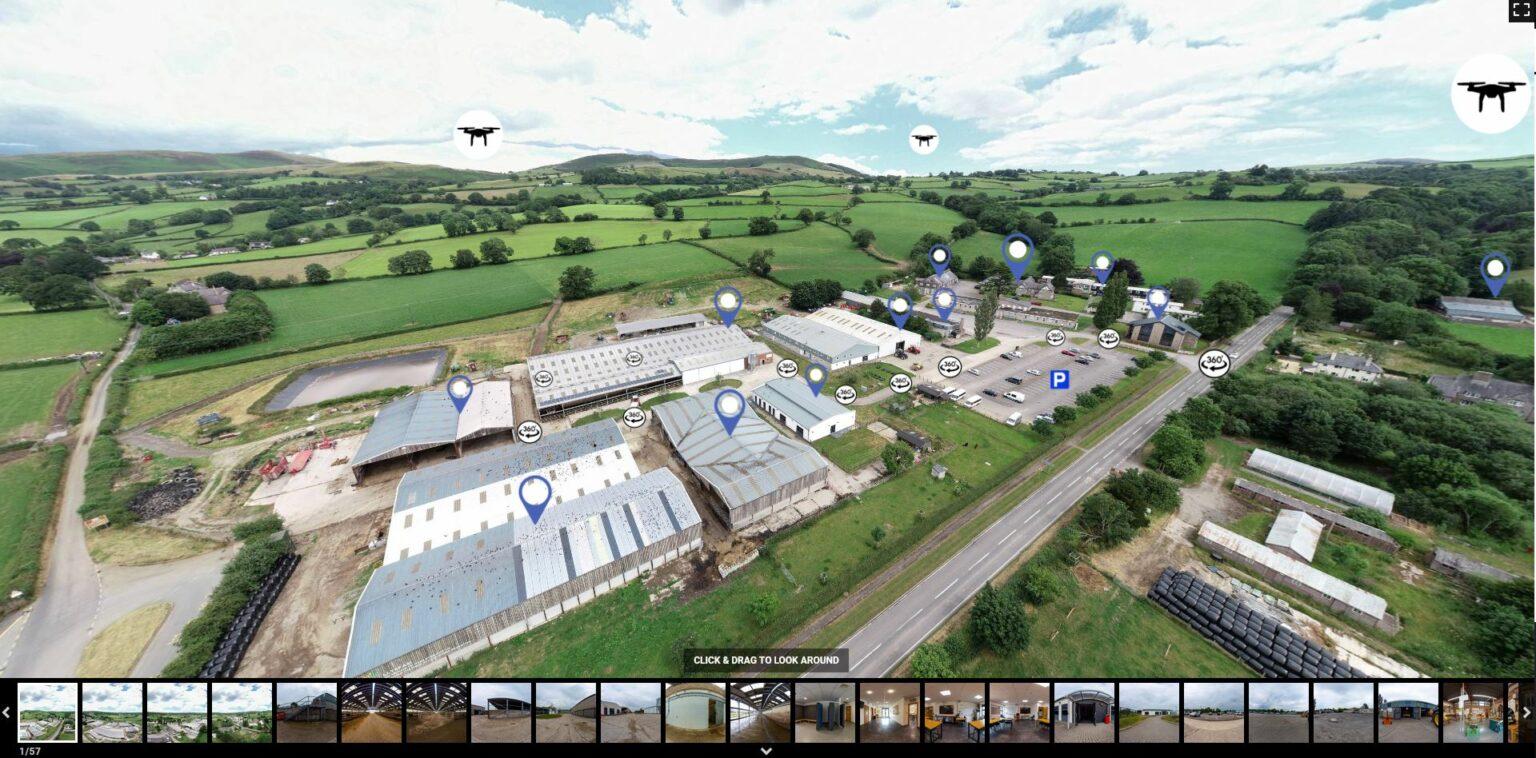1536x758 pixels.
Task: Jump to the 360° view on the road
Action: 1214,363
